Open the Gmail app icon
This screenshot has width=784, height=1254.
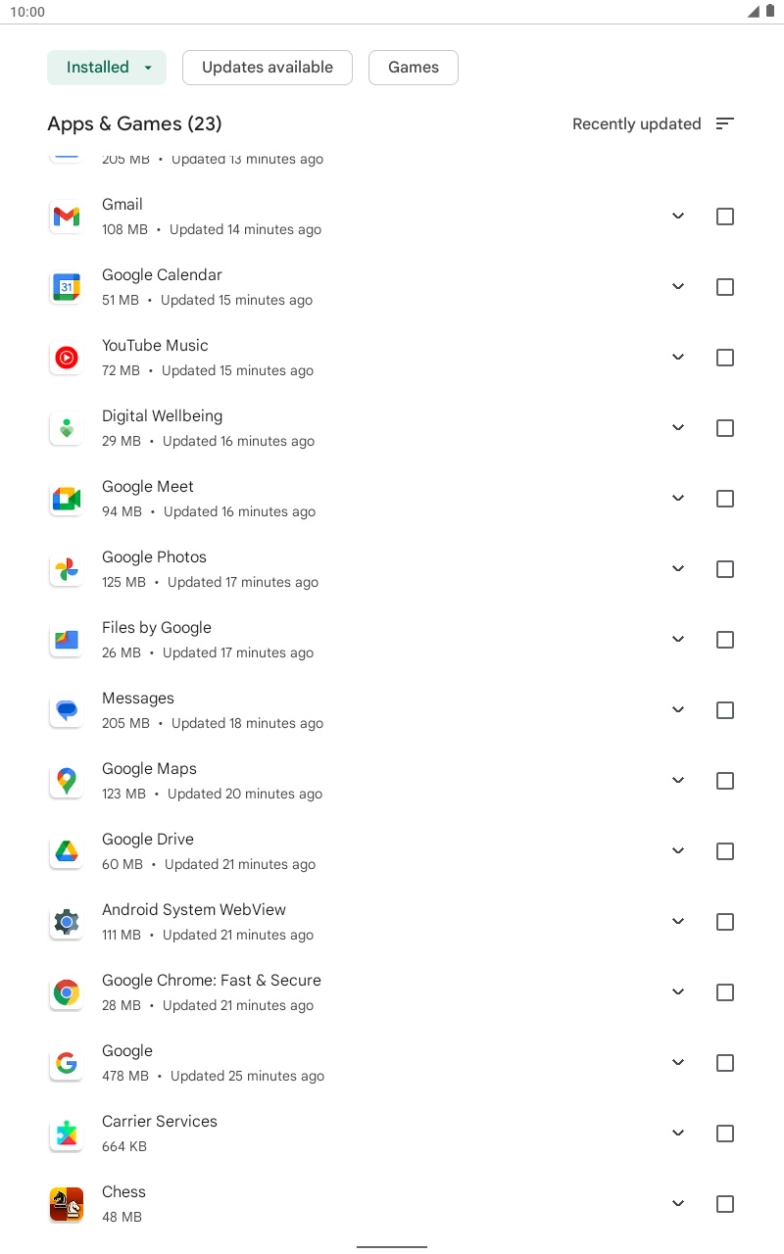(66, 216)
